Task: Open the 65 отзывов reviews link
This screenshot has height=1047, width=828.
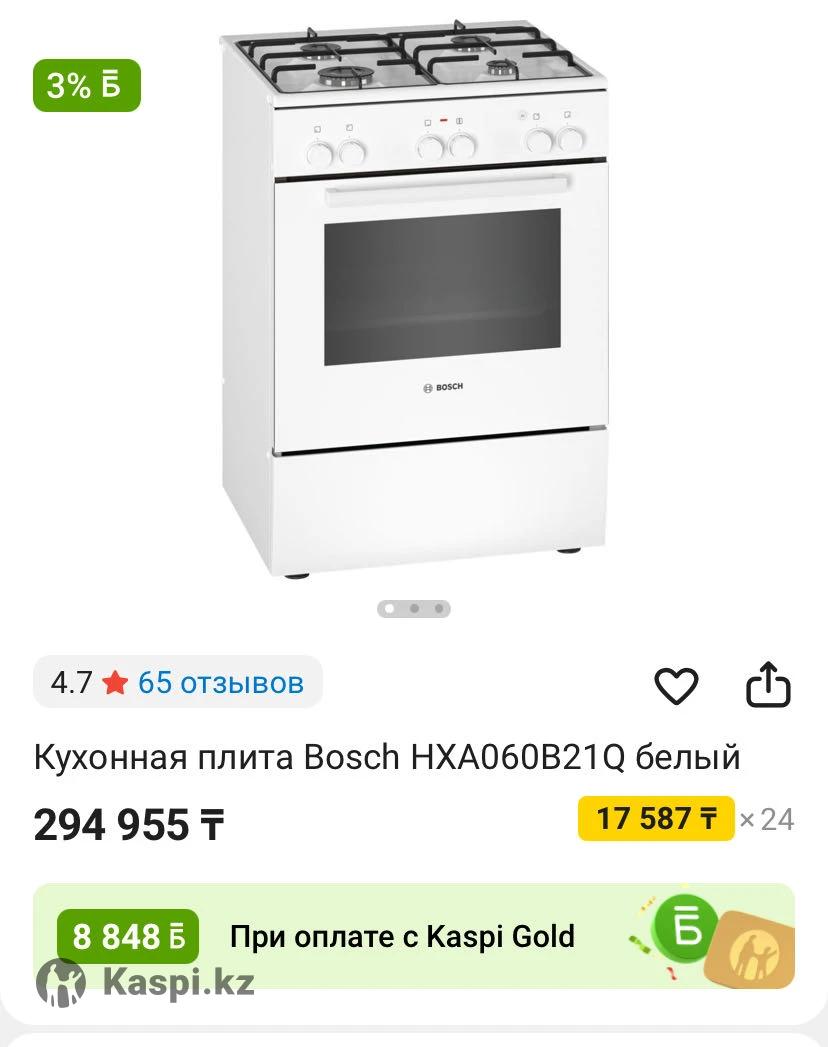Action: coord(220,683)
